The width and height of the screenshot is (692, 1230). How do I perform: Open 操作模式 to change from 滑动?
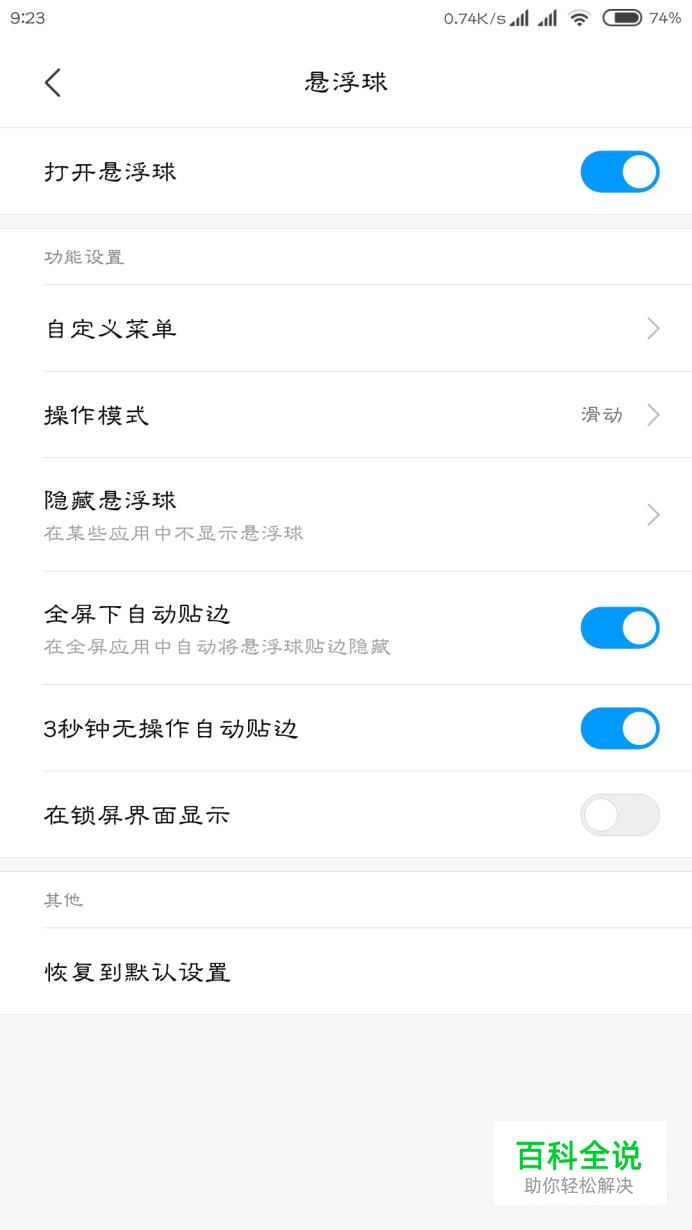(346, 415)
